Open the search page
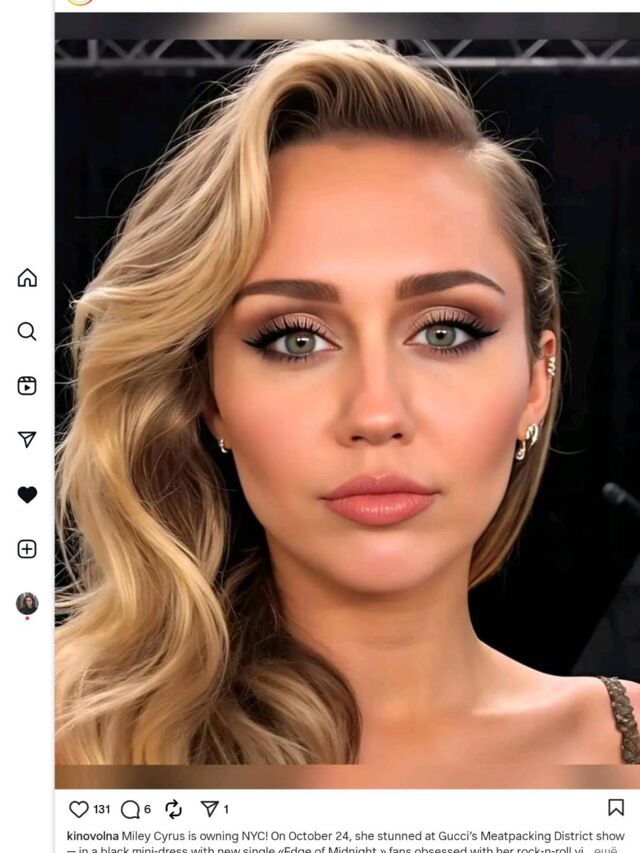Viewport: 640px width, 853px height. pos(27,331)
